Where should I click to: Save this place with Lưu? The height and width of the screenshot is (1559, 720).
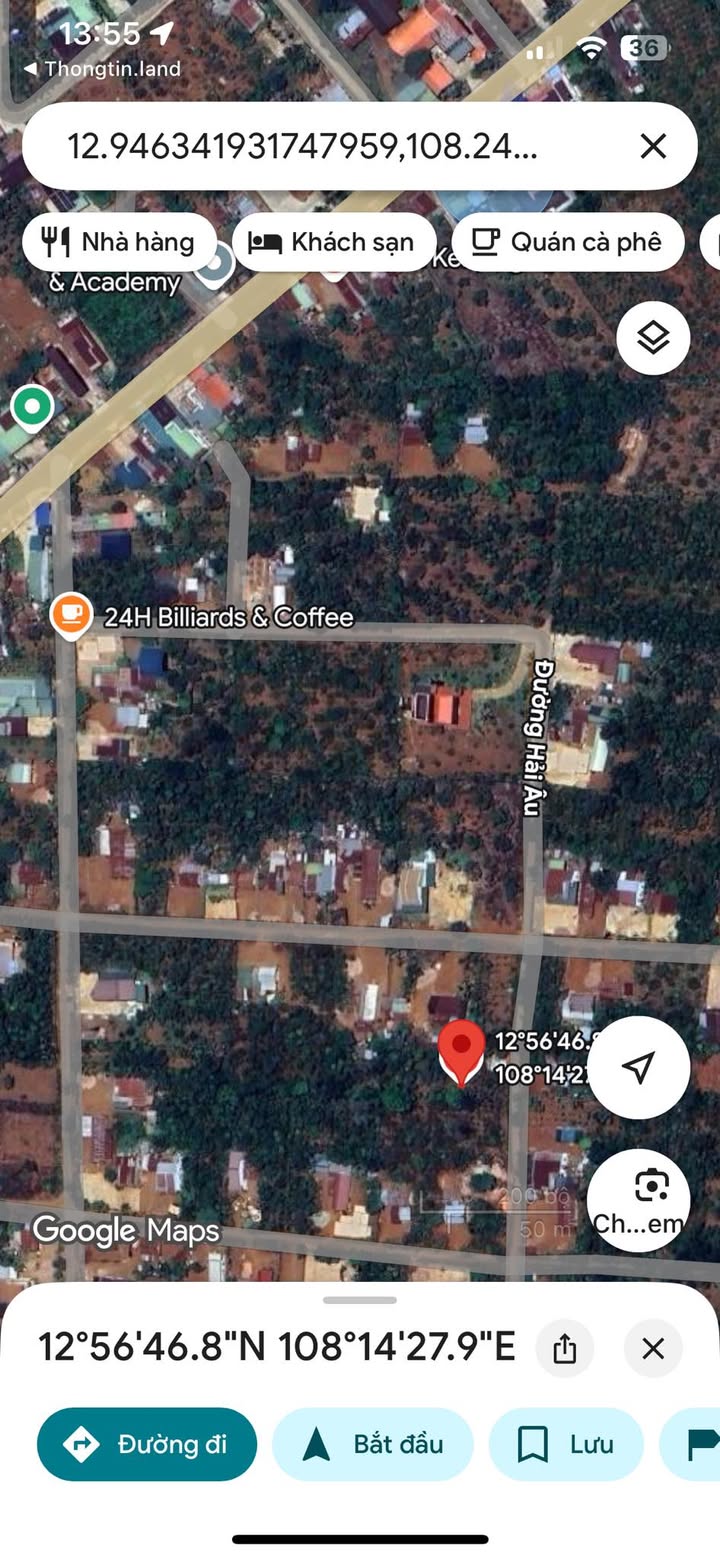tap(566, 1444)
